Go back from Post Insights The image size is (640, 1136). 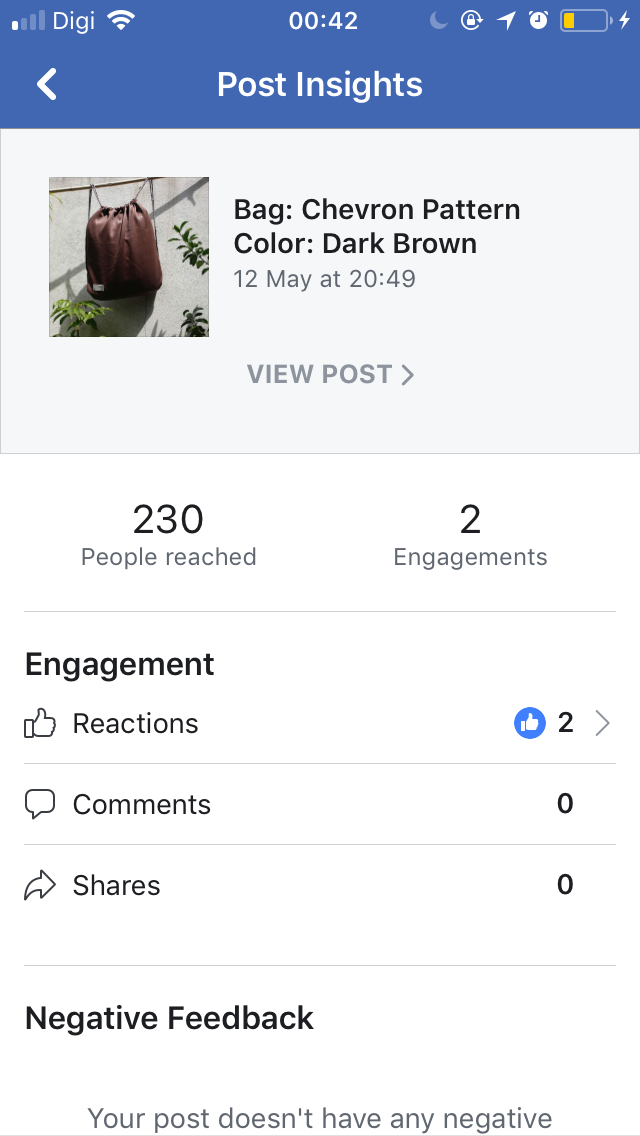(47, 85)
